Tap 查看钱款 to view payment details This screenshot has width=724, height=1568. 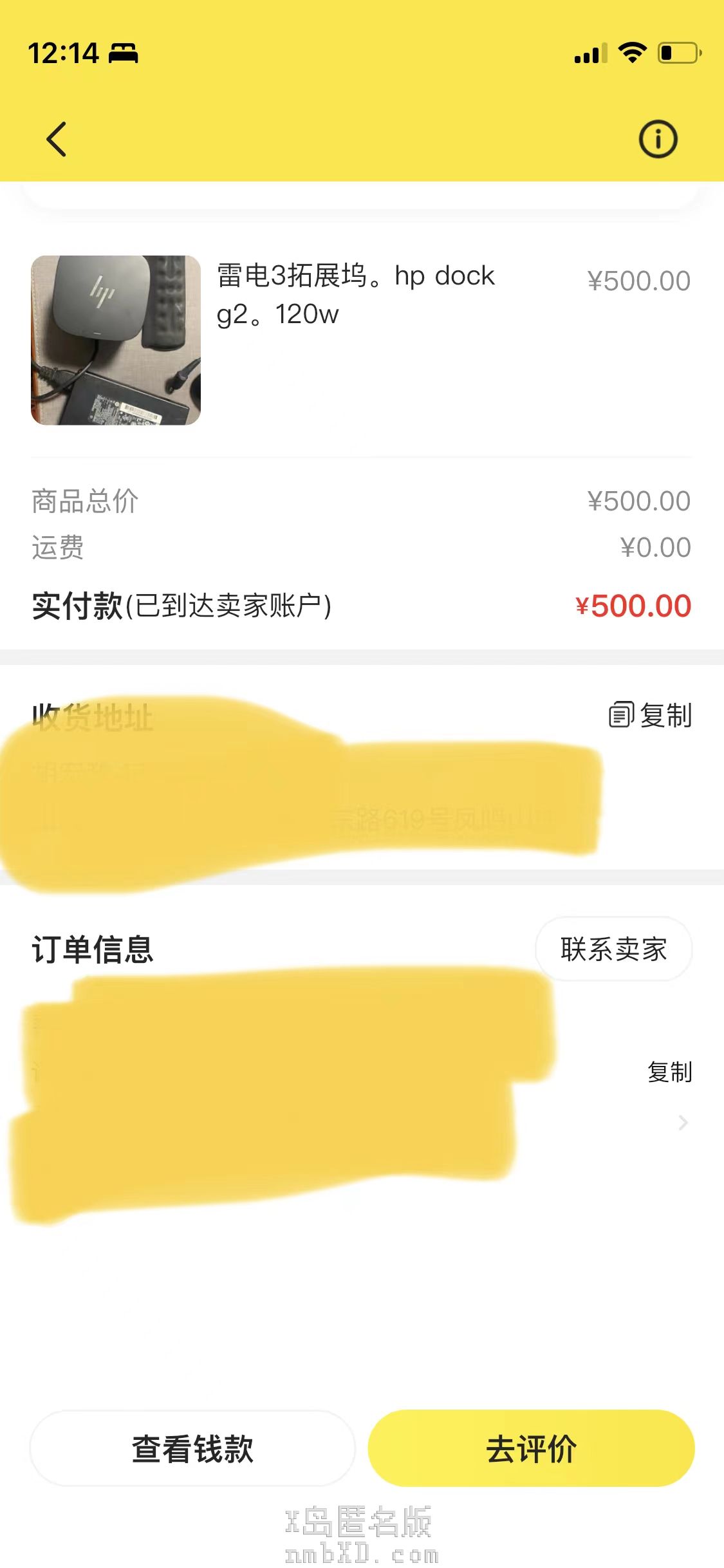(192, 1450)
